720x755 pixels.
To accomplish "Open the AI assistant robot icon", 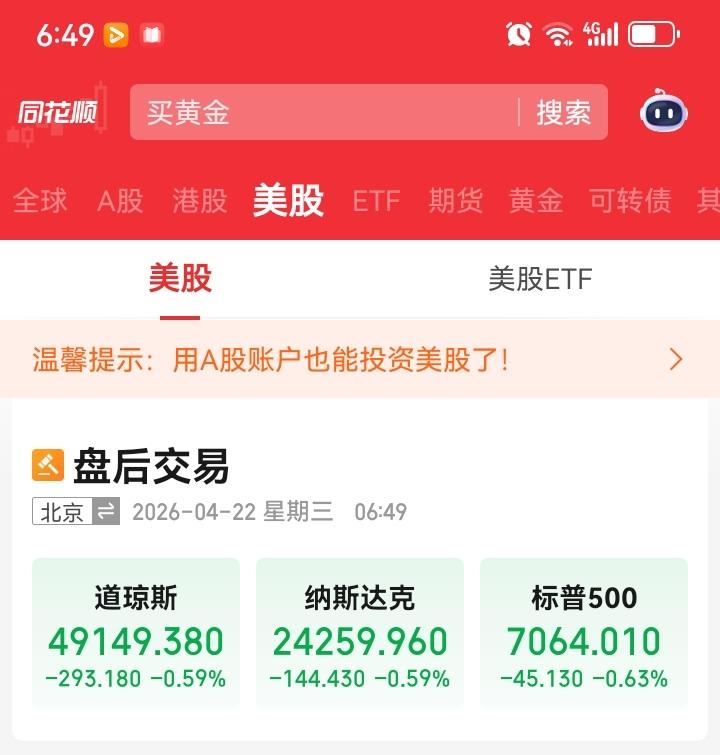I will [662, 112].
